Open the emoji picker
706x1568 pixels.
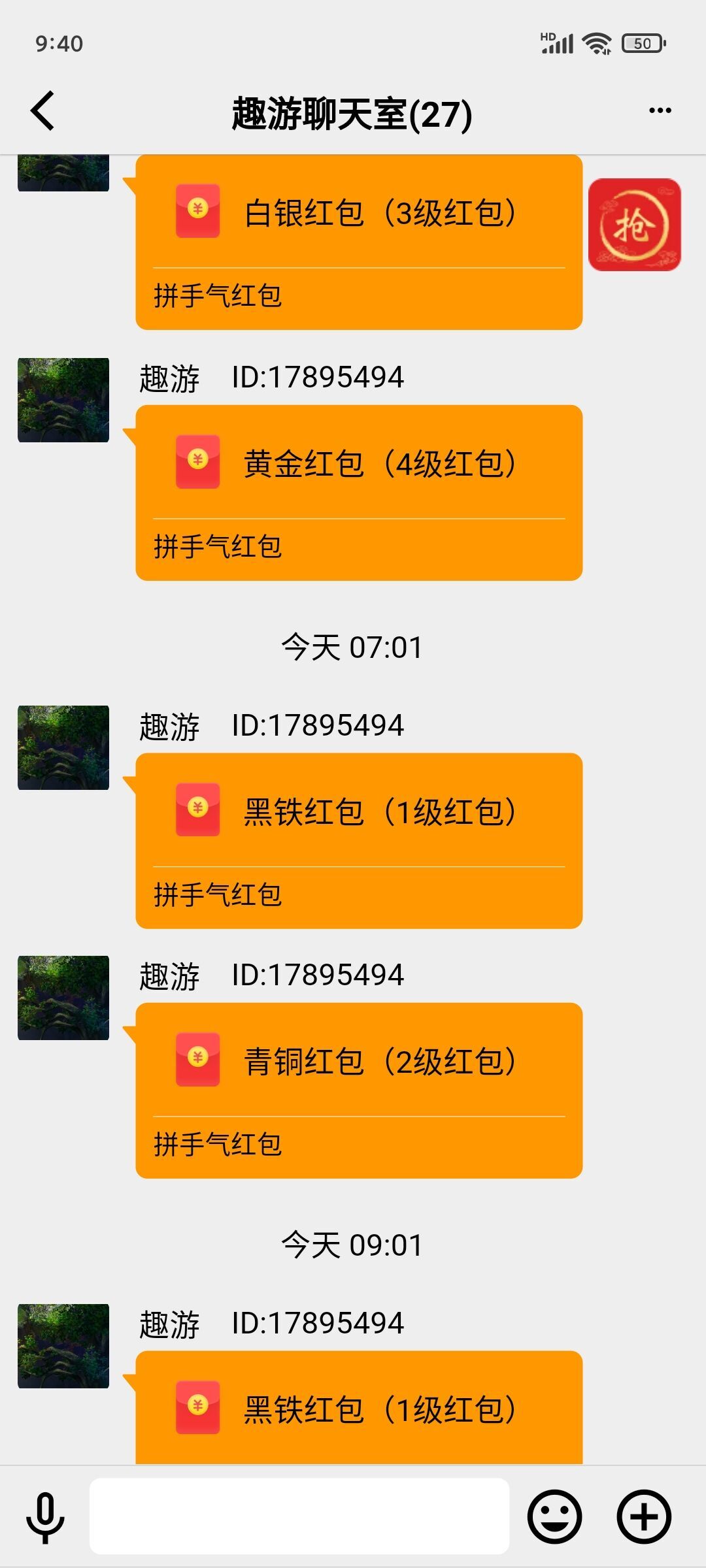(554, 1516)
